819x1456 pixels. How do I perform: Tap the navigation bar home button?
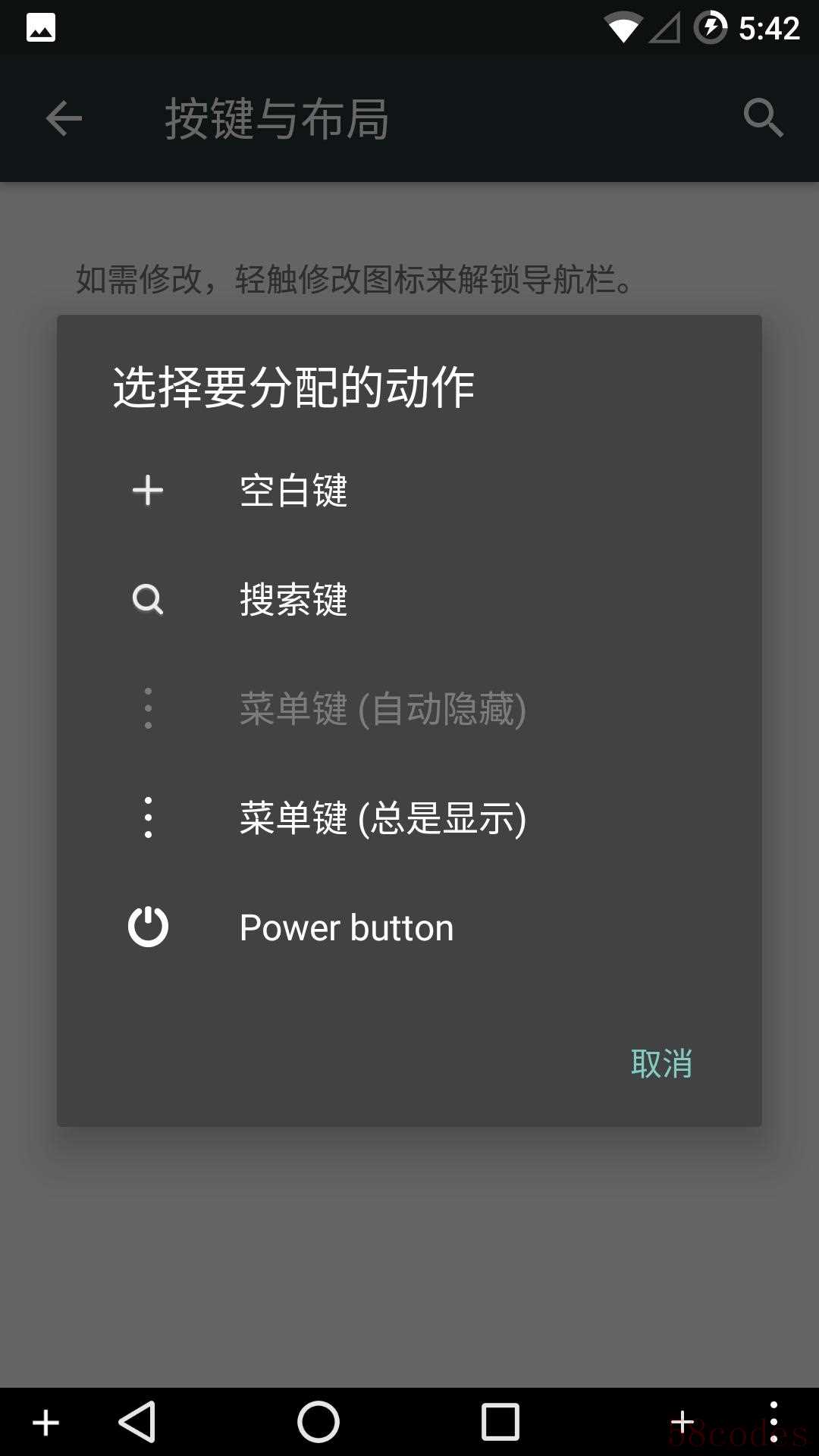click(x=318, y=1422)
